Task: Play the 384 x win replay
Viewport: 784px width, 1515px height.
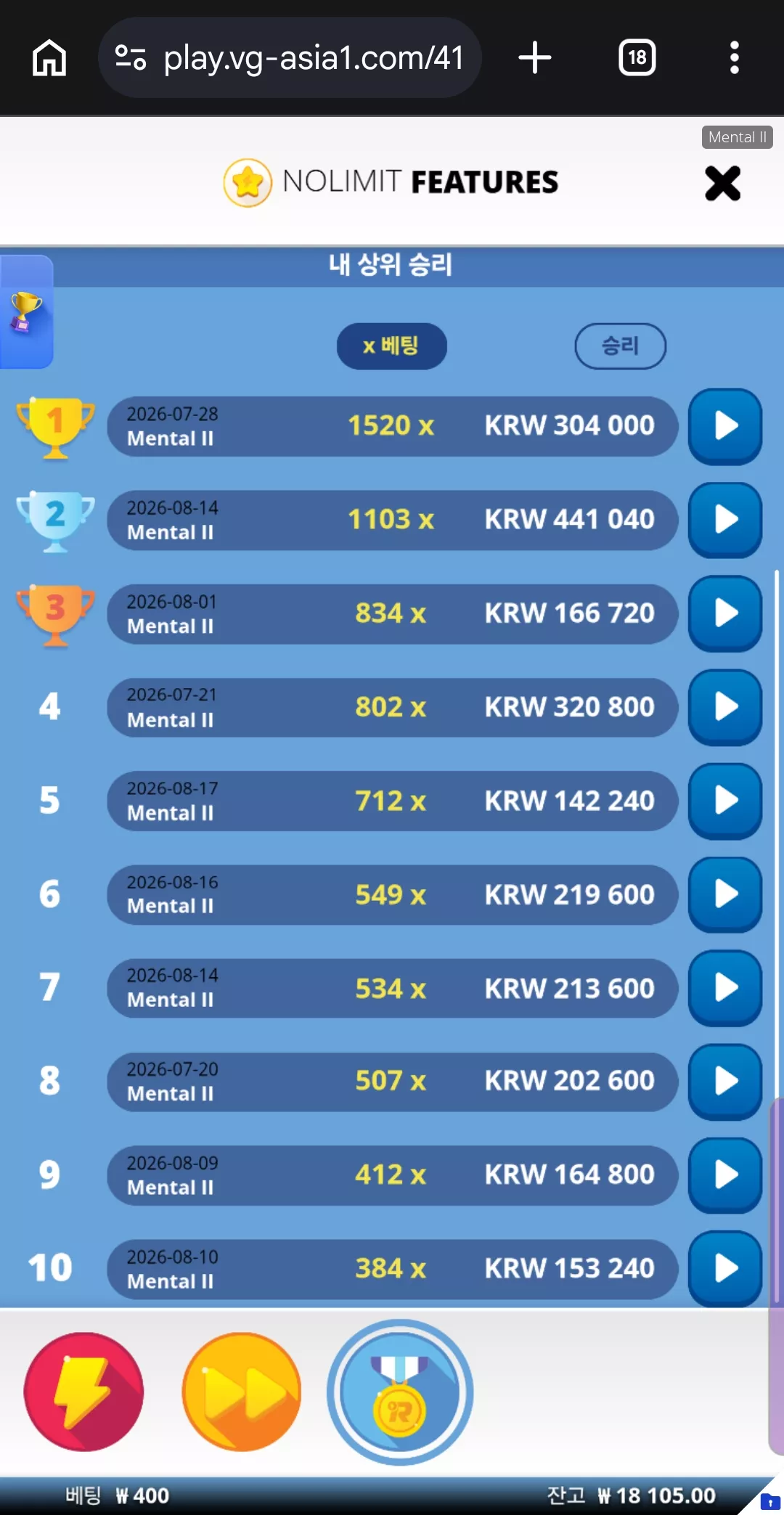Action: (725, 1269)
